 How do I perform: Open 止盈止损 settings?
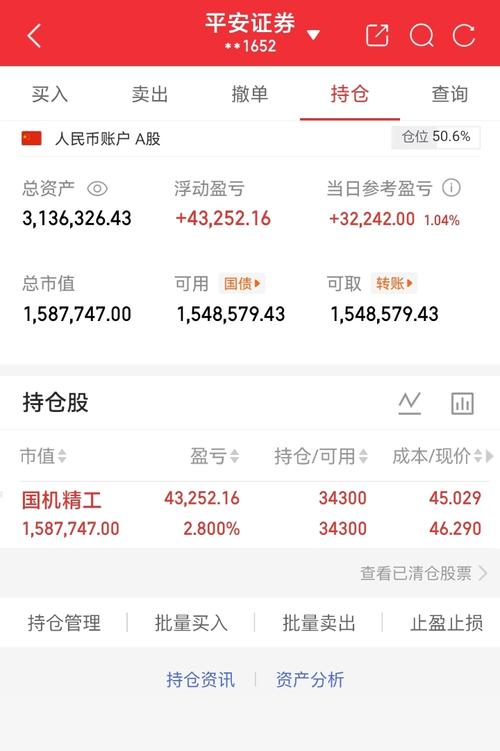coord(446,623)
